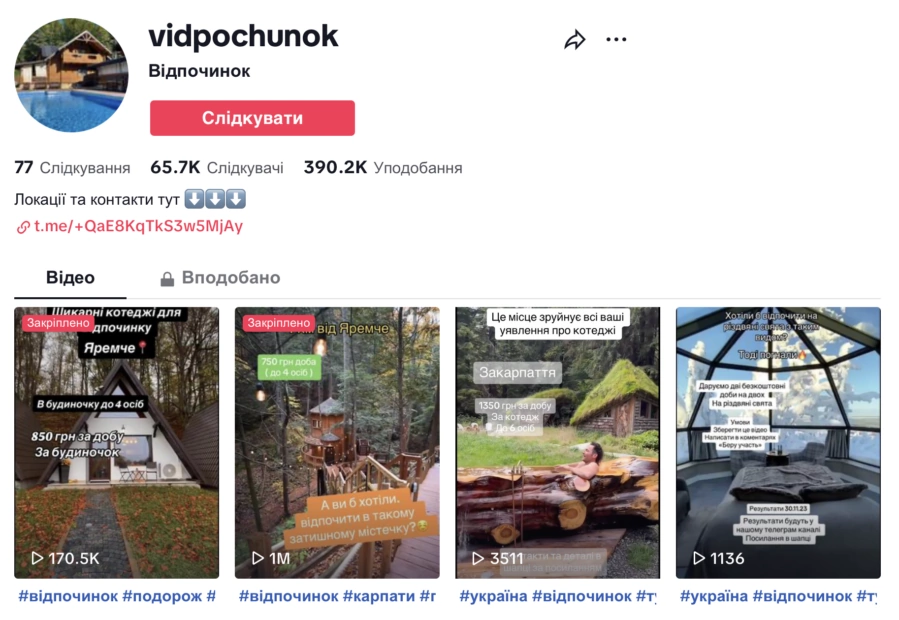This screenshot has width=899, height=620.
Task: Open the Закарпаття video with 3511 views
Action: tap(557, 442)
